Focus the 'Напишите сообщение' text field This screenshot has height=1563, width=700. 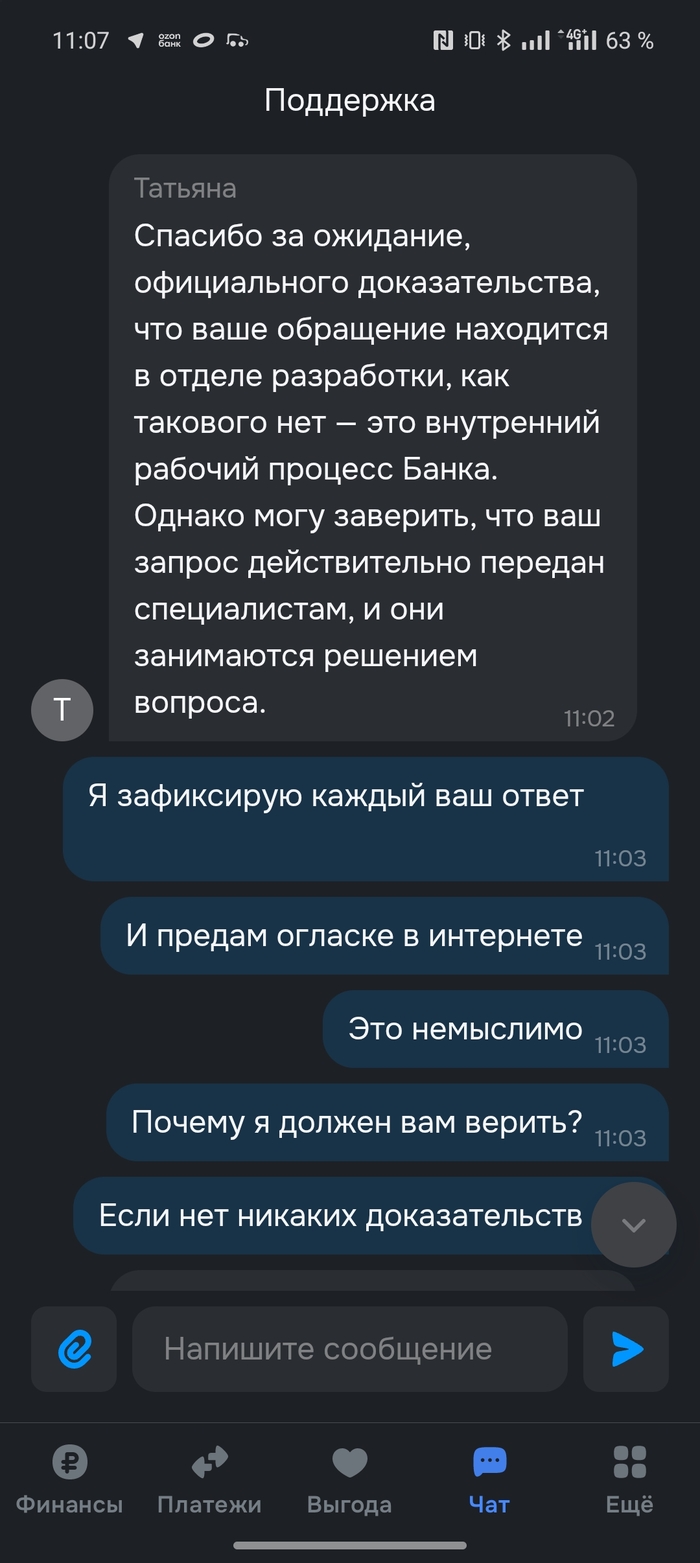point(349,1349)
